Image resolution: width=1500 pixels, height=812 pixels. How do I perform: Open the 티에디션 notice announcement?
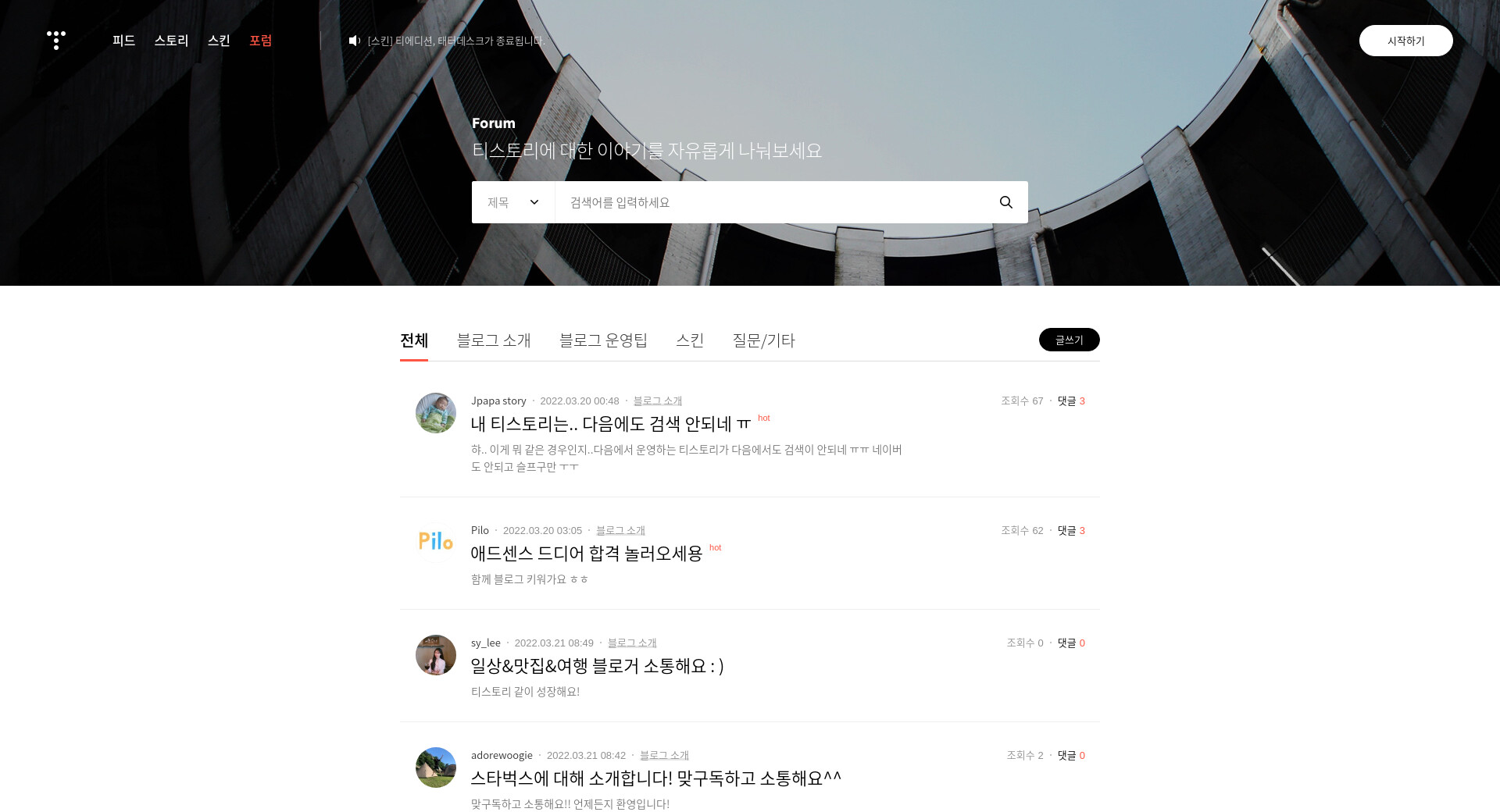tap(455, 41)
